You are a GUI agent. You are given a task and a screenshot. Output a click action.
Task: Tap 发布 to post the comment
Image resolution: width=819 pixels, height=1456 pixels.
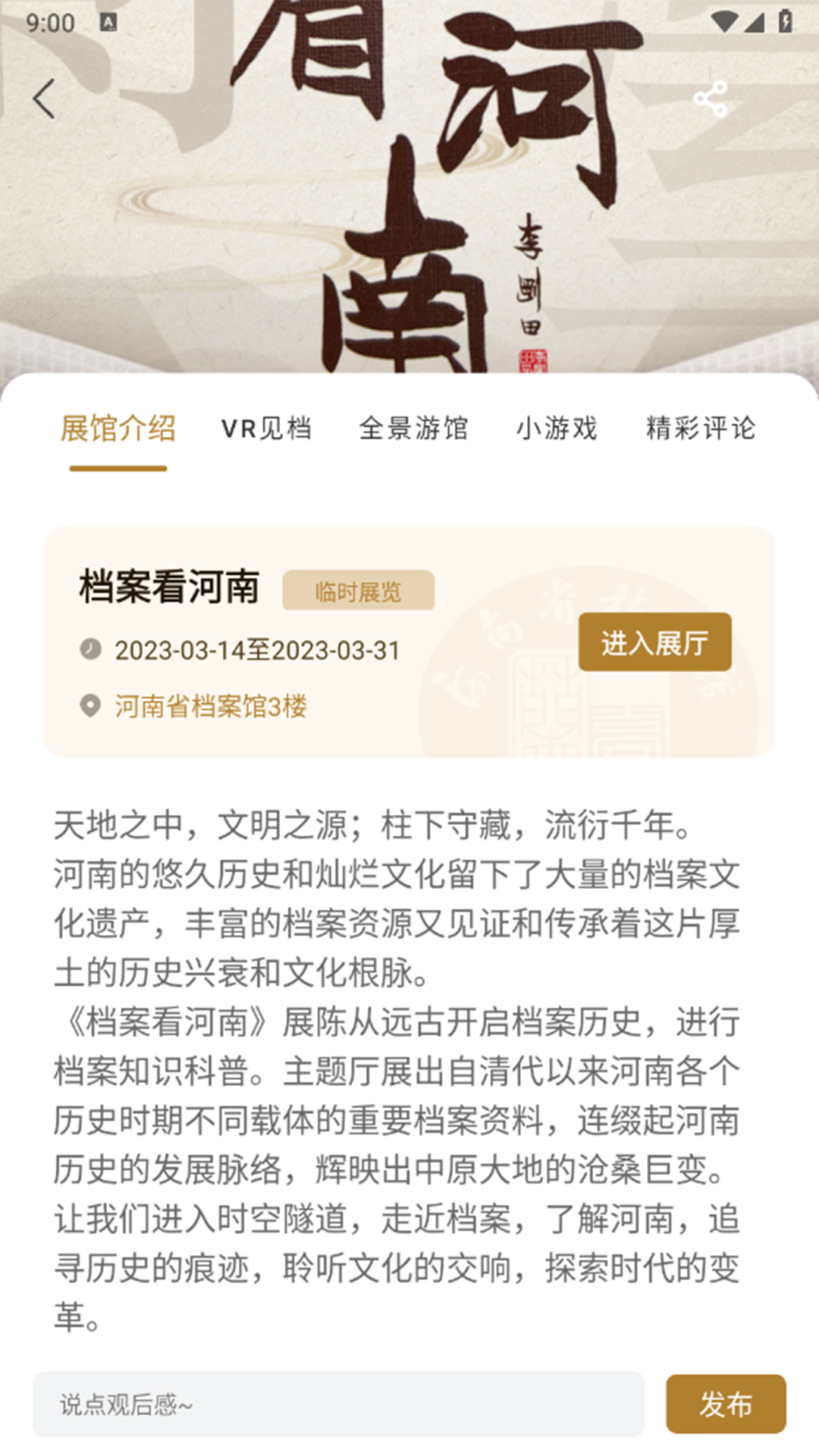pyautogui.click(x=726, y=1404)
